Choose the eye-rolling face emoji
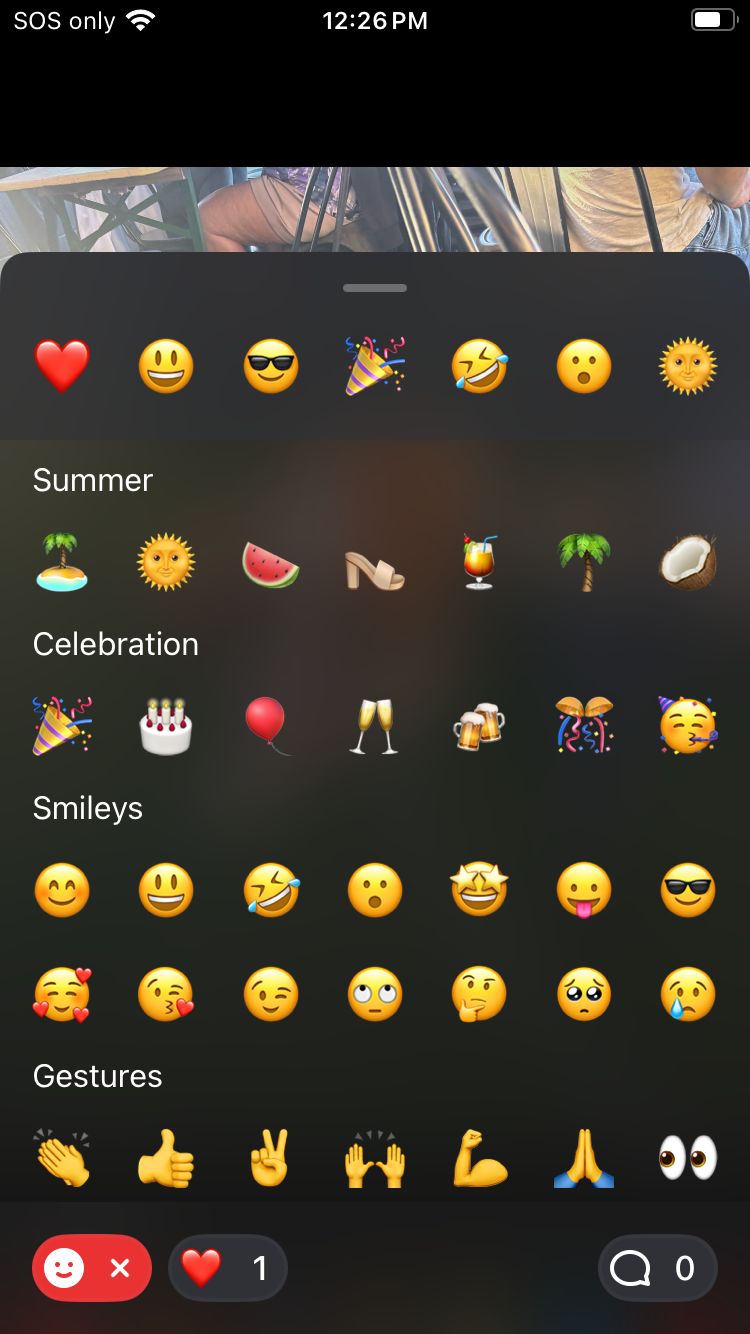This screenshot has height=1334, width=750. [374, 995]
